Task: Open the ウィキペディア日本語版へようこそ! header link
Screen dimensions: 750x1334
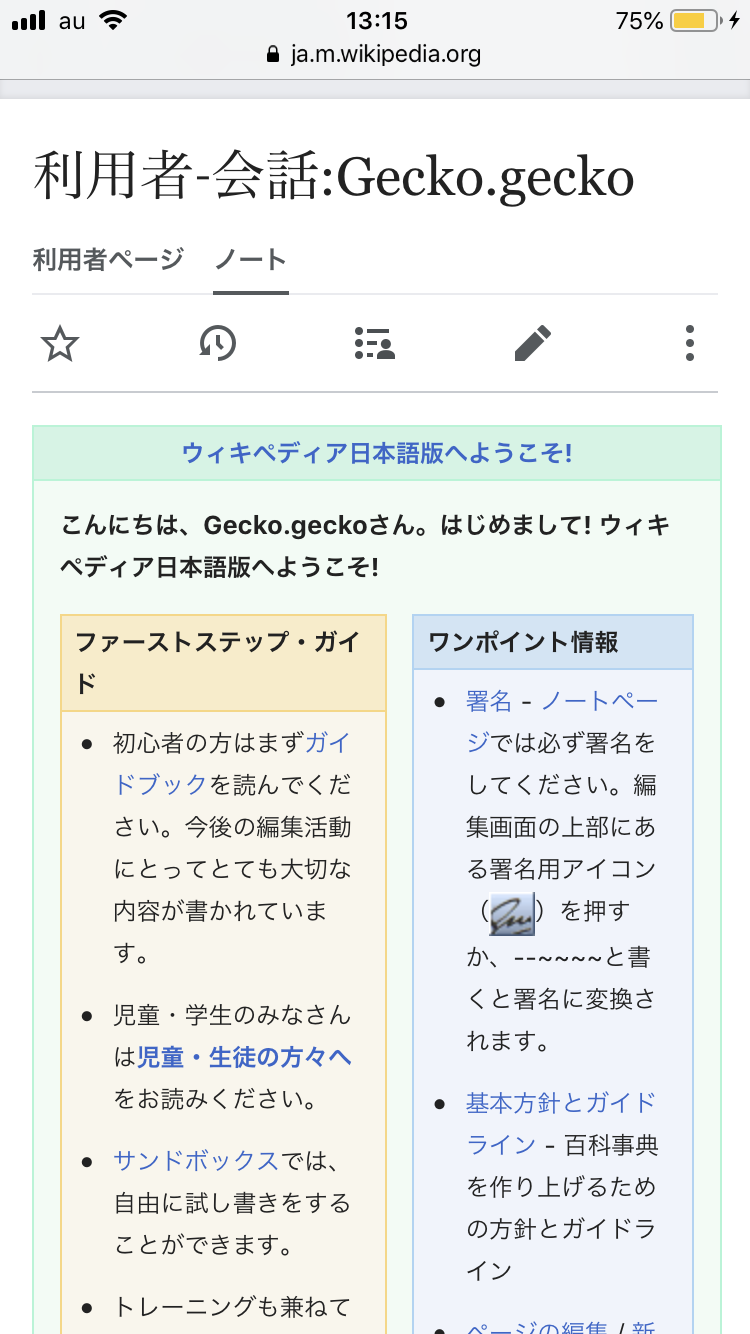Action: [377, 453]
